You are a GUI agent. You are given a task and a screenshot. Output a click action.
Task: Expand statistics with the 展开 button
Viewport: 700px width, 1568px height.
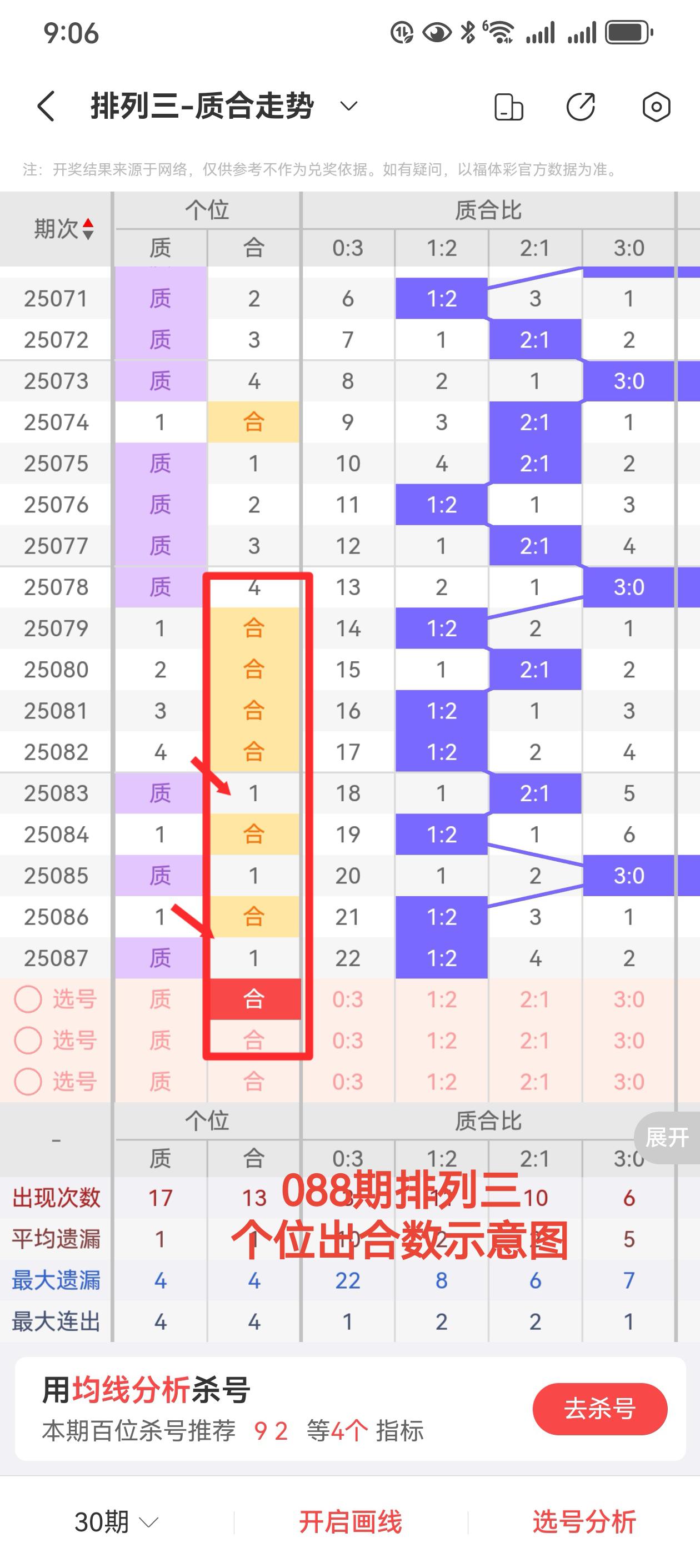point(667,1137)
